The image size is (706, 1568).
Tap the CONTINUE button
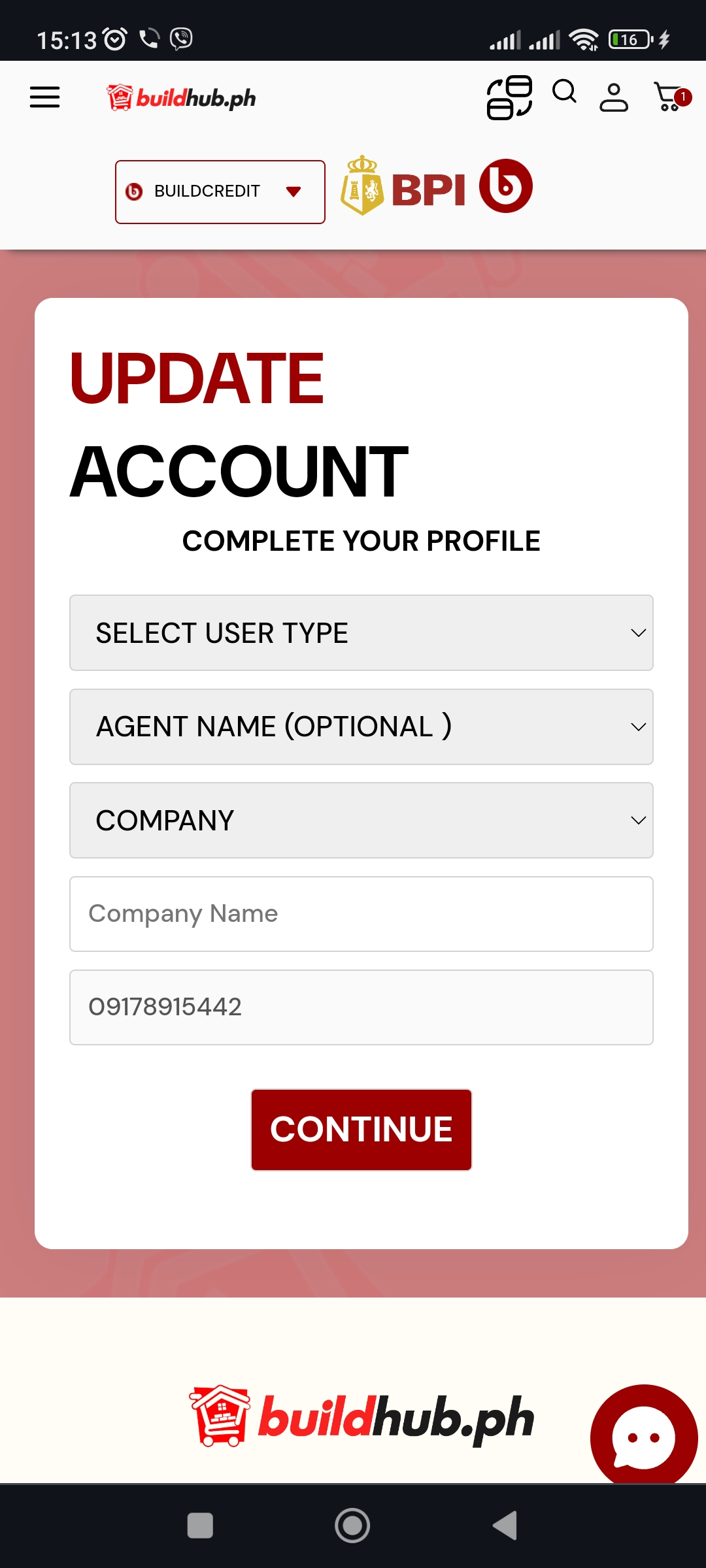361,1130
